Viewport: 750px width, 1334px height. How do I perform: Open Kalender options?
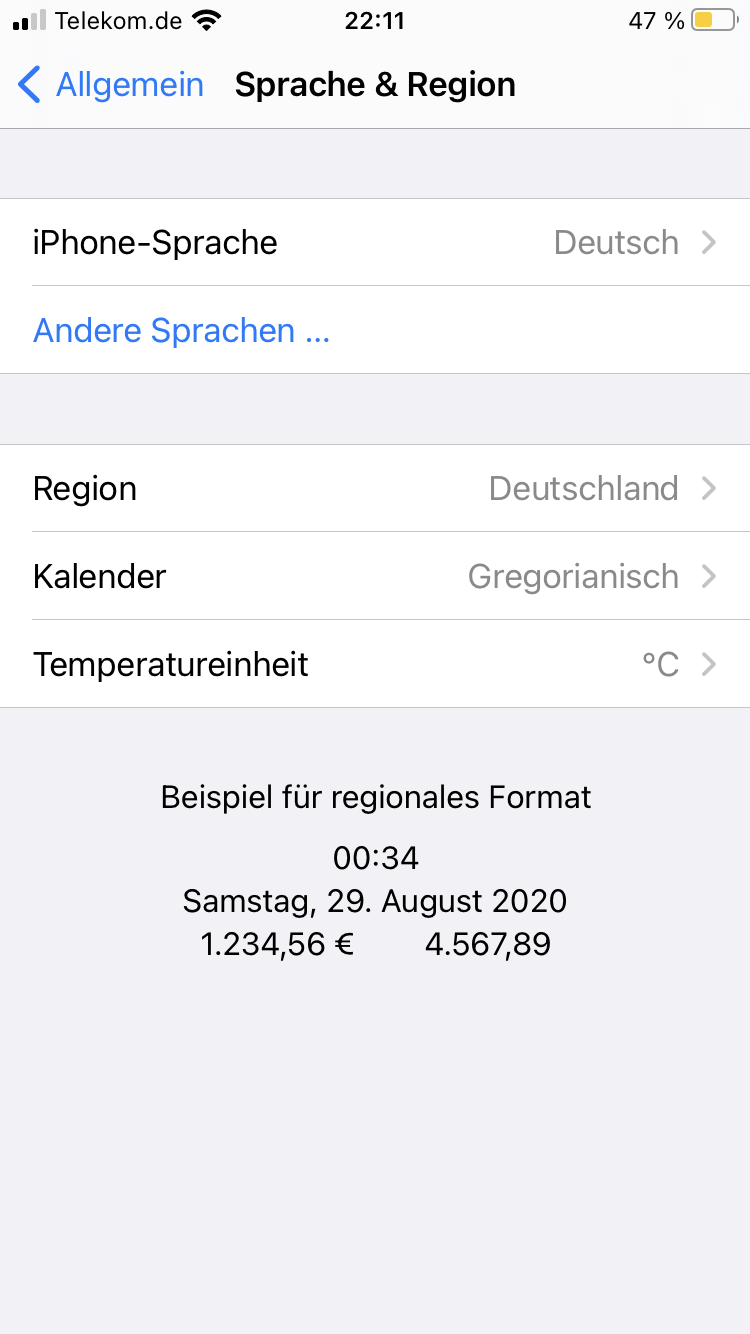(x=375, y=577)
